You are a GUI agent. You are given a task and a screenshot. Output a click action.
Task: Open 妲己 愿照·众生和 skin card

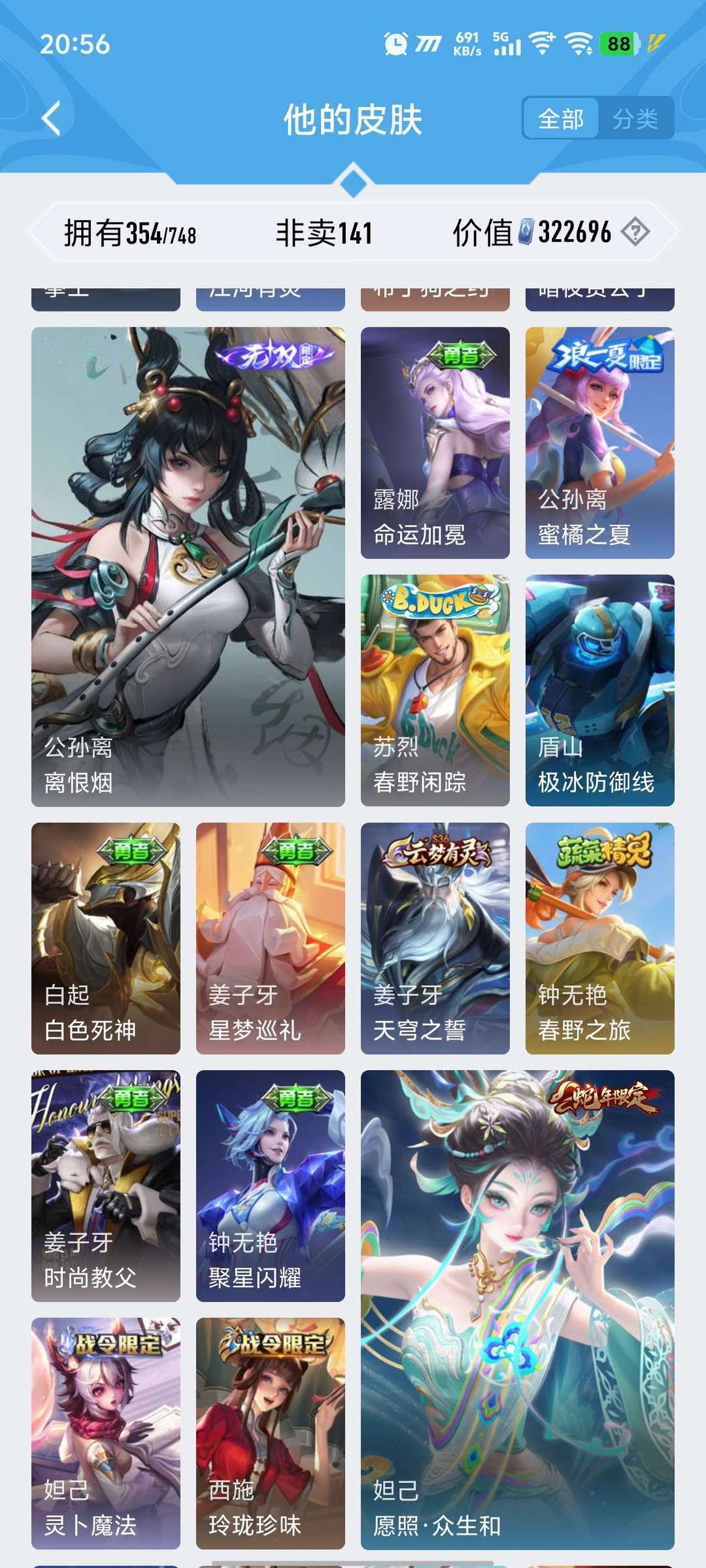tap(517, 1309)
